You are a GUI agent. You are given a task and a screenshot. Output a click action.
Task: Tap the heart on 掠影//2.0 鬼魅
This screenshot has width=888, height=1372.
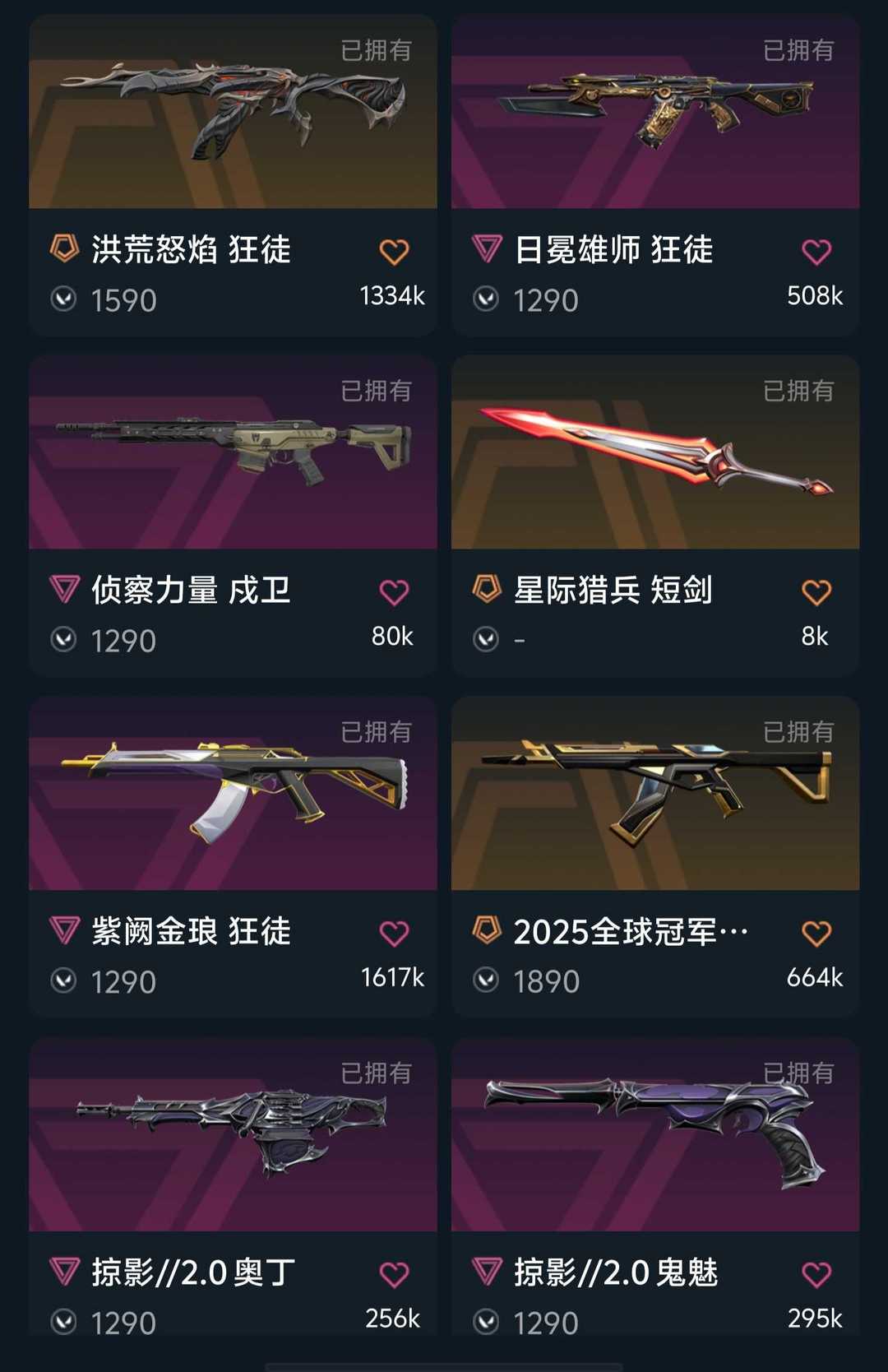tap(816, 1275)
